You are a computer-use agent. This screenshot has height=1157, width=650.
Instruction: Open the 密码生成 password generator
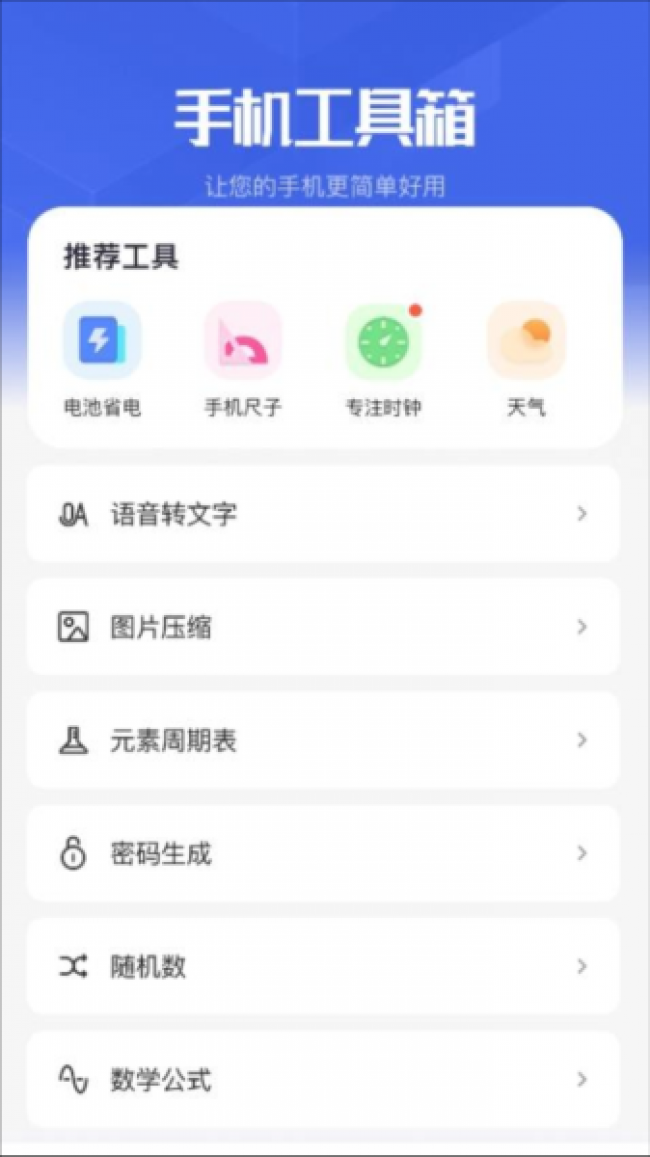[x=323, y=854]
